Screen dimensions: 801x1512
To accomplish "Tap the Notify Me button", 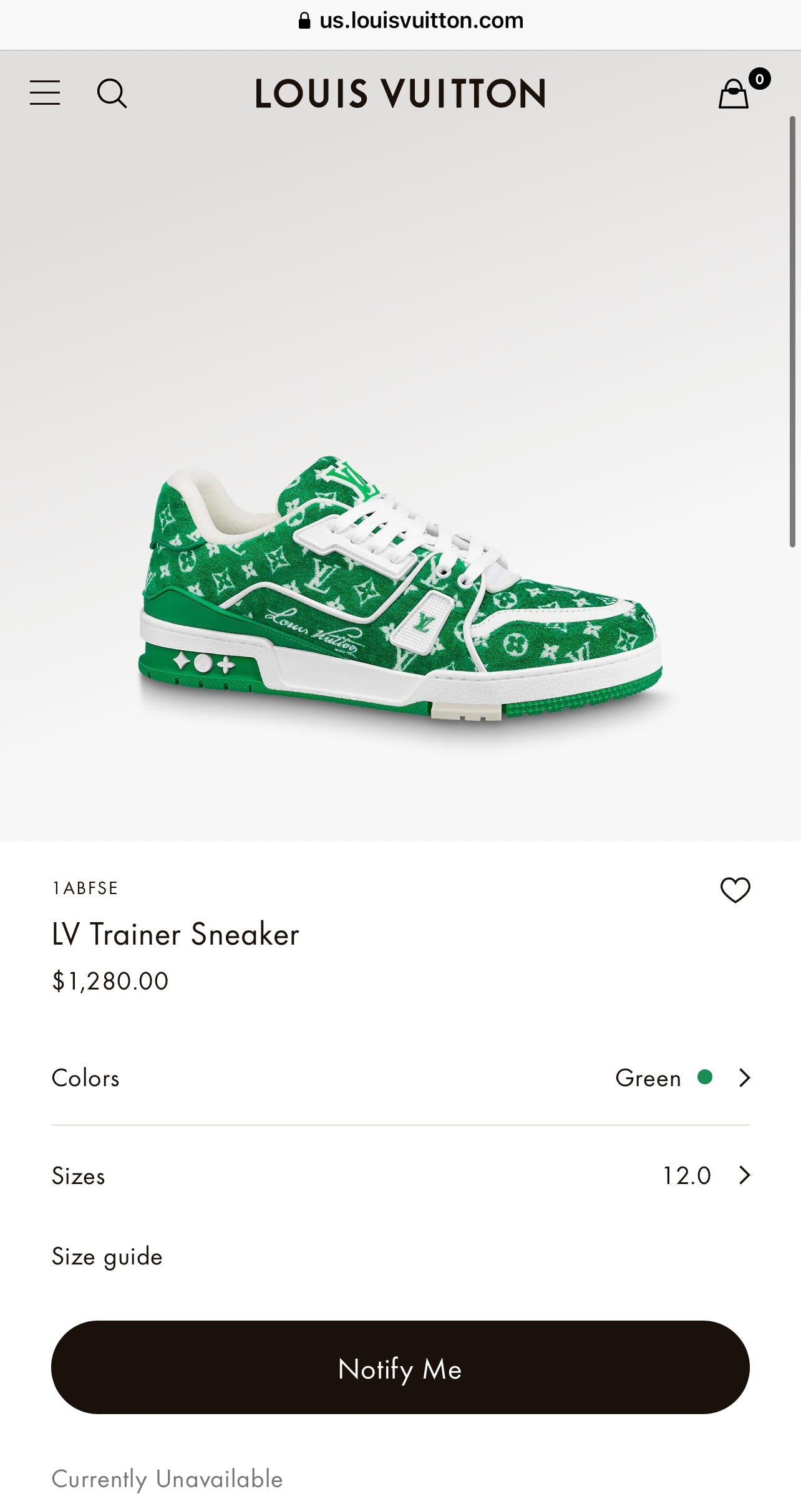I will pyautogui.click(x=400, y=1369).
